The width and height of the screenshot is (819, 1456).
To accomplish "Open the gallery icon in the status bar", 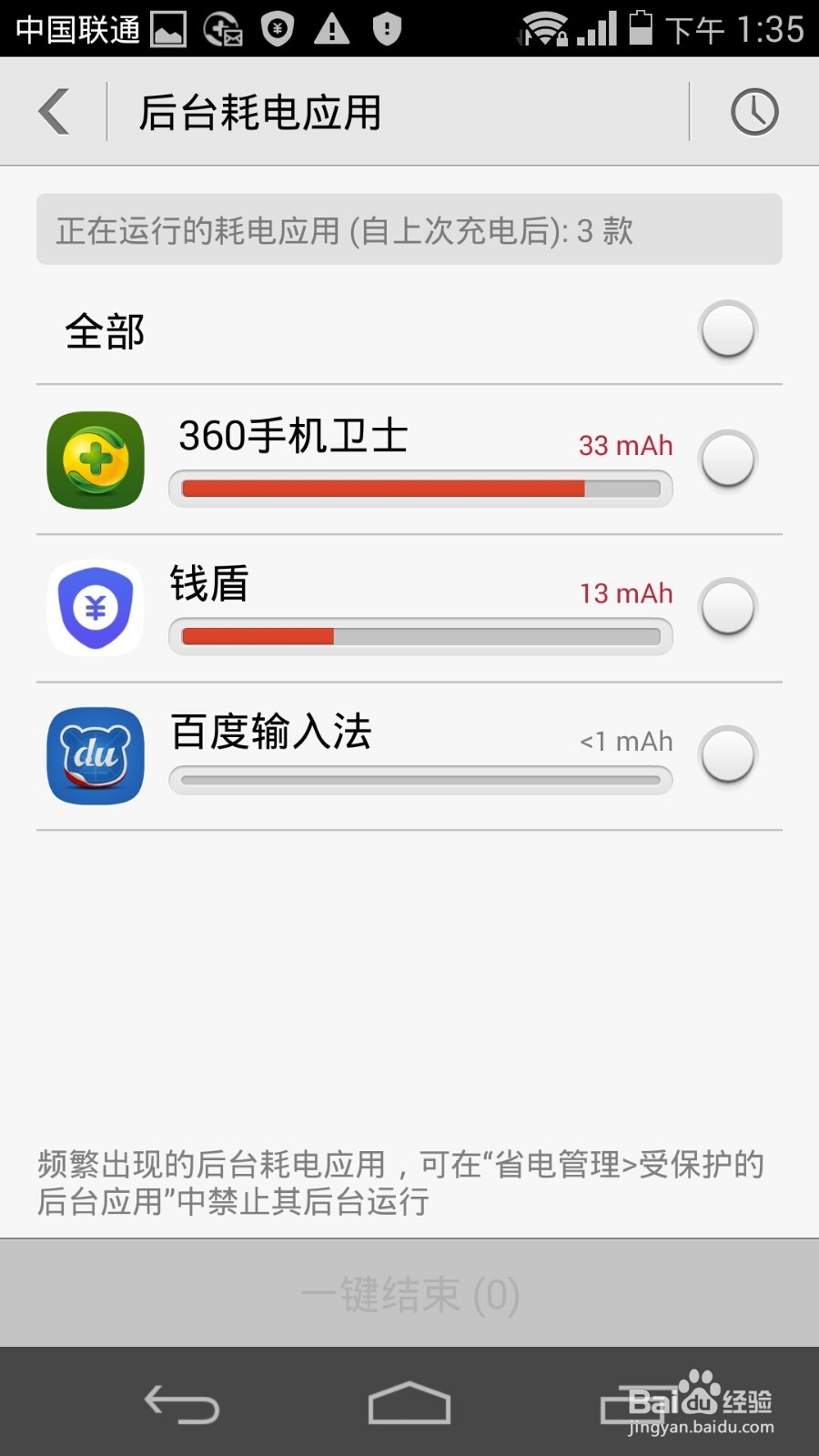I will click(168, 28).
